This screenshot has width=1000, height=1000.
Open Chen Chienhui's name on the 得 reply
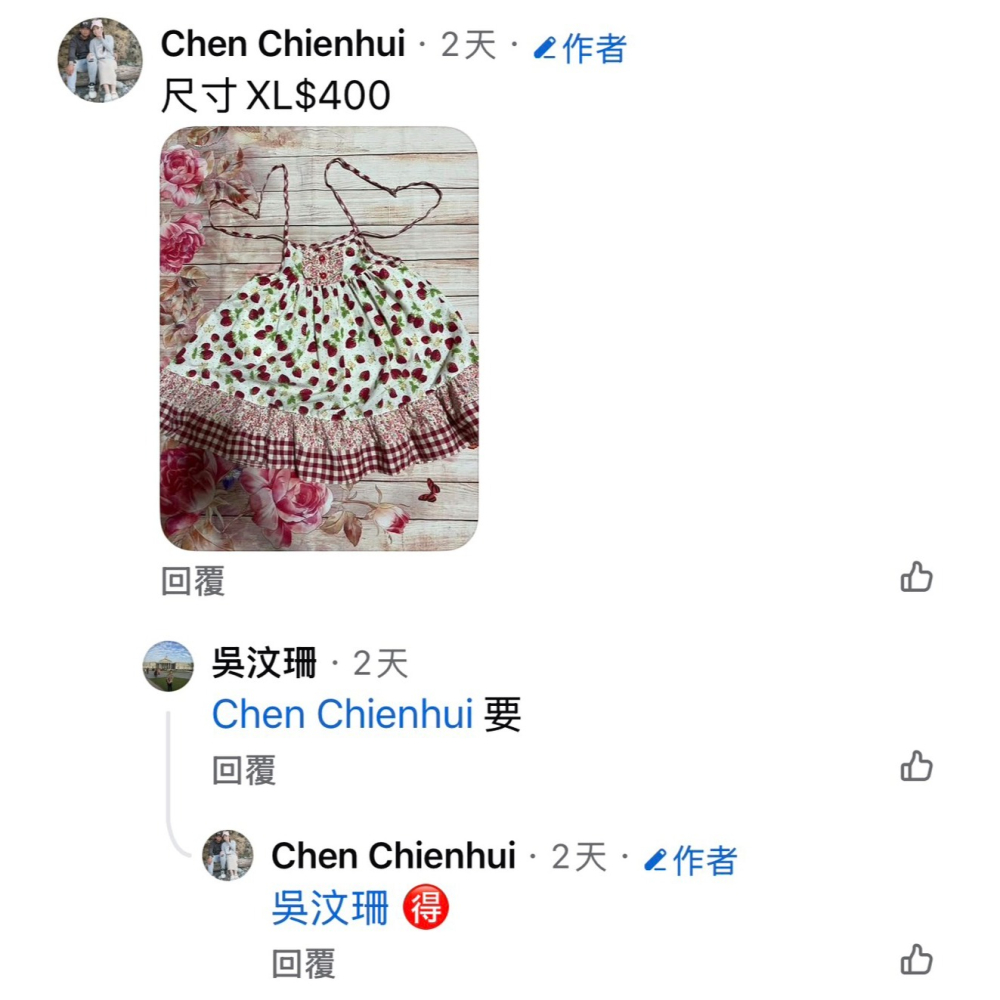(x=393, y=857)
